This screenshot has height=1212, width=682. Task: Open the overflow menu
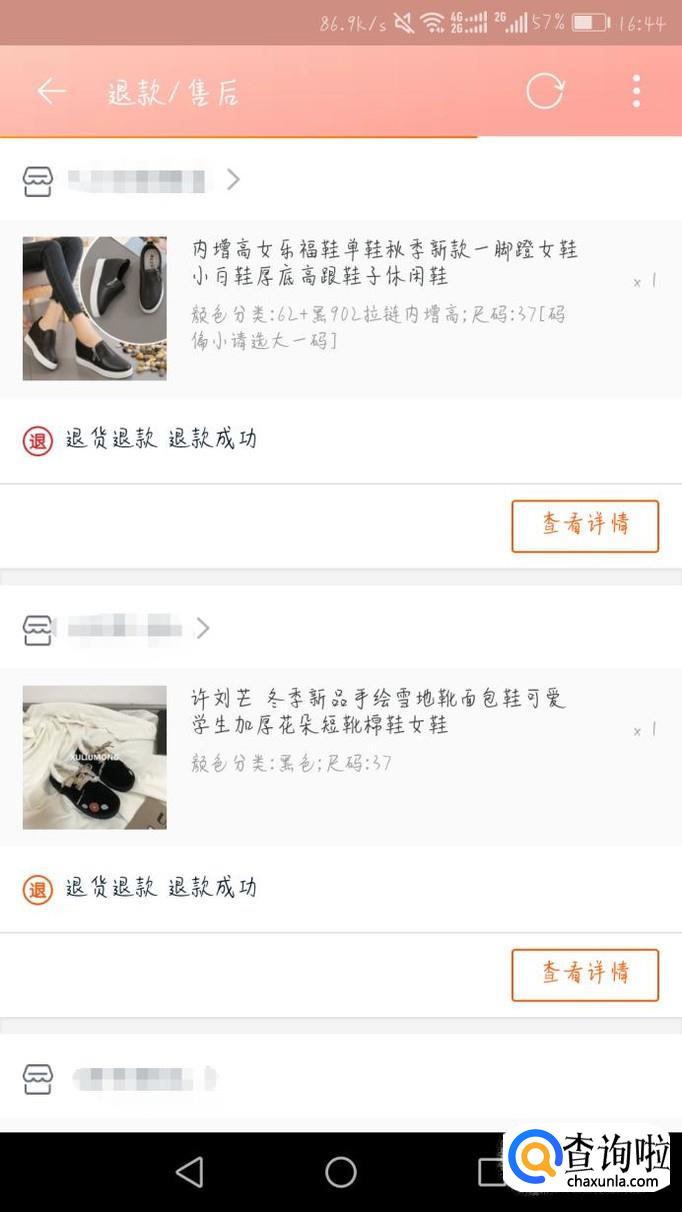pyautogui.click(x=636, y=92)
